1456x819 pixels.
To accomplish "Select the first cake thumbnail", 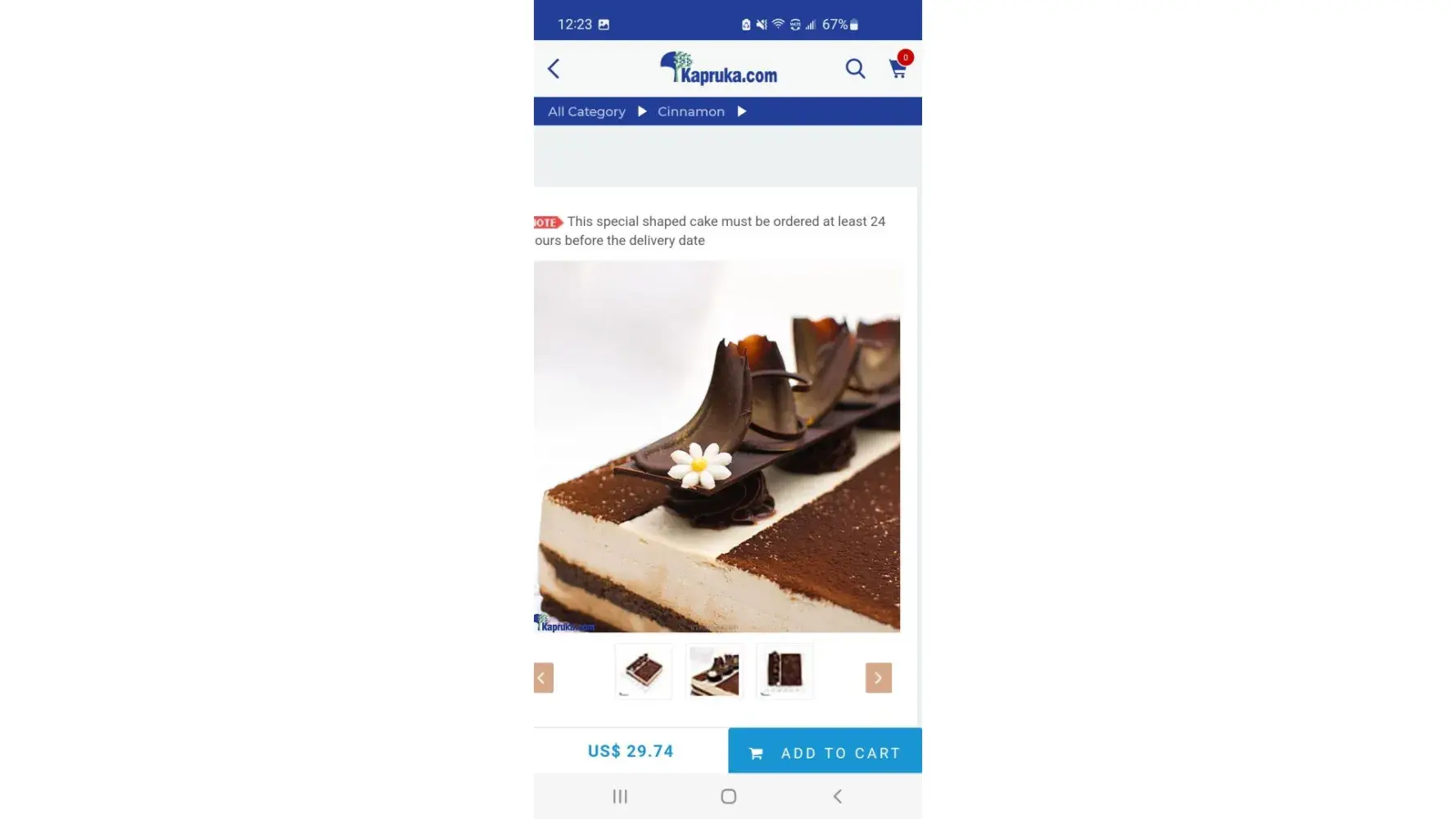I will coord(644,671).
